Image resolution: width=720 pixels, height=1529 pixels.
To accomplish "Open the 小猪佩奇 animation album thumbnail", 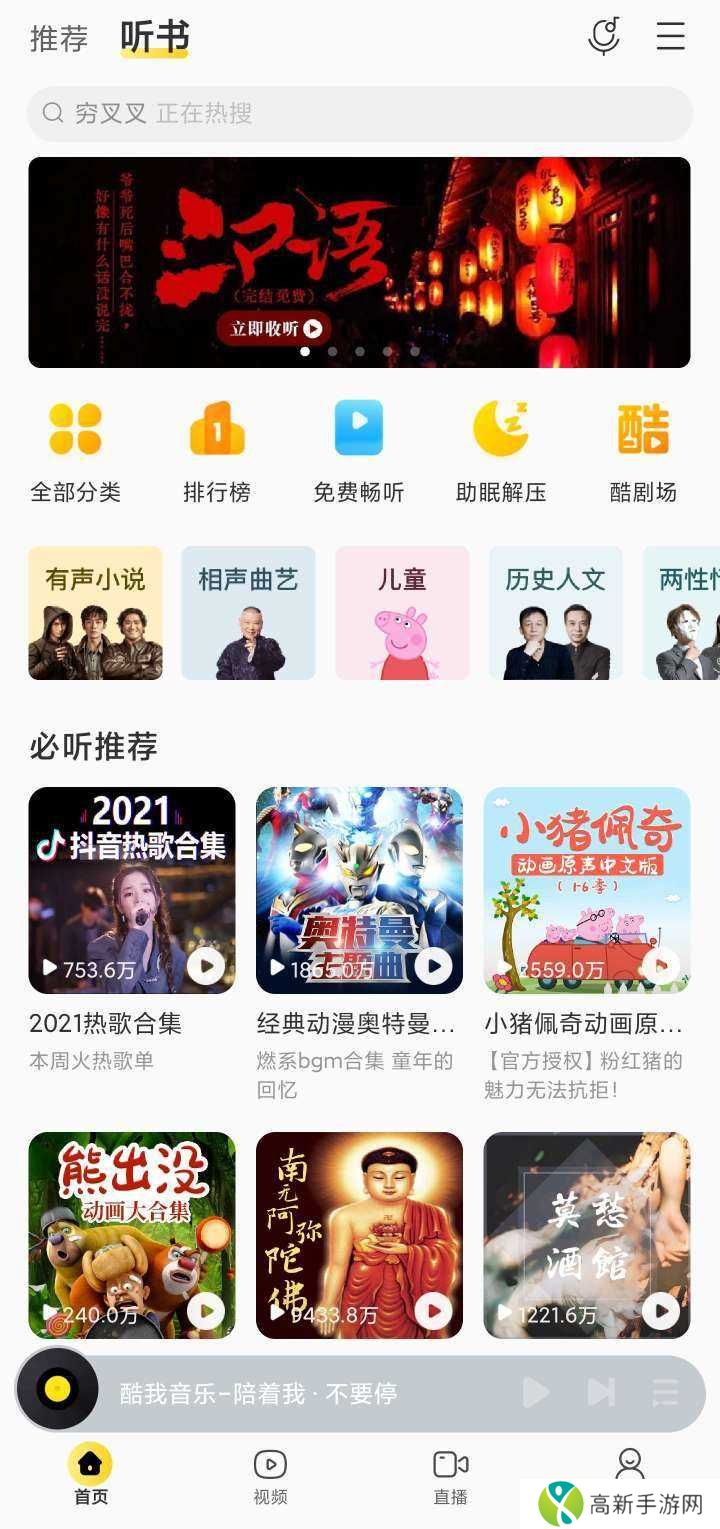I will tap(586, 890).
